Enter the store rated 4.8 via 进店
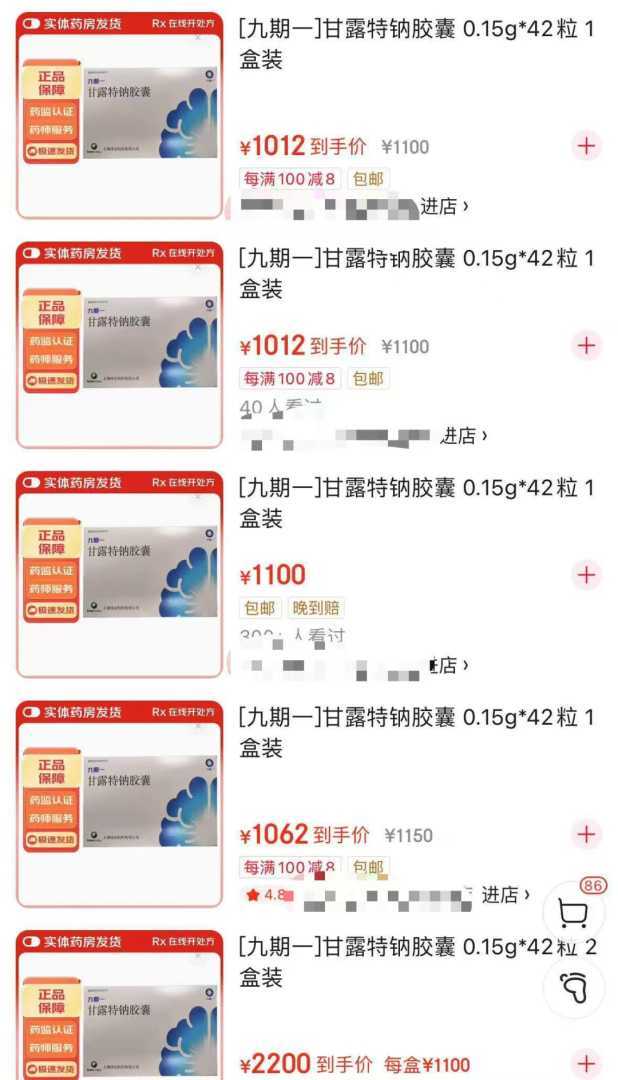 click(x=504, y=895)
